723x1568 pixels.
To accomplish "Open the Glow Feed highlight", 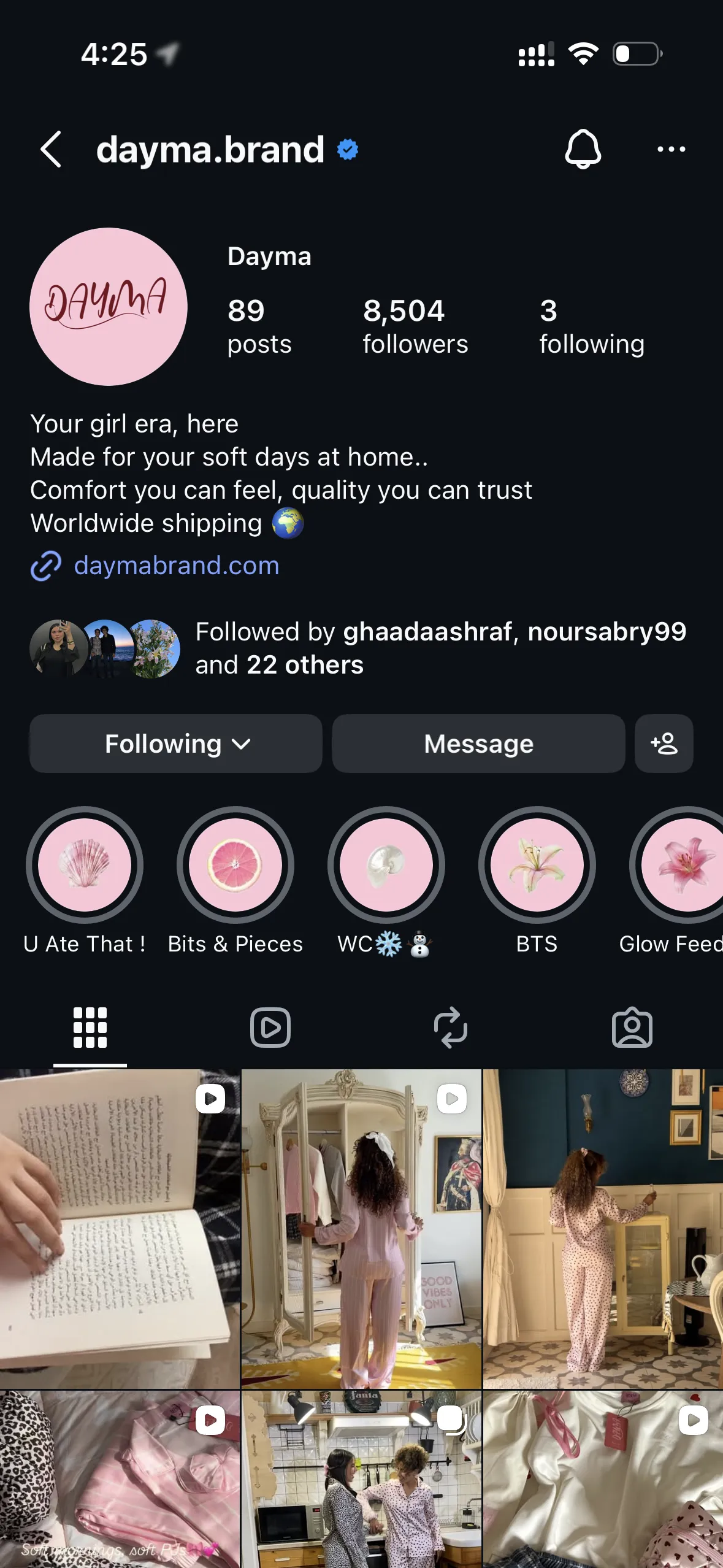I will [x=678, y=865].
